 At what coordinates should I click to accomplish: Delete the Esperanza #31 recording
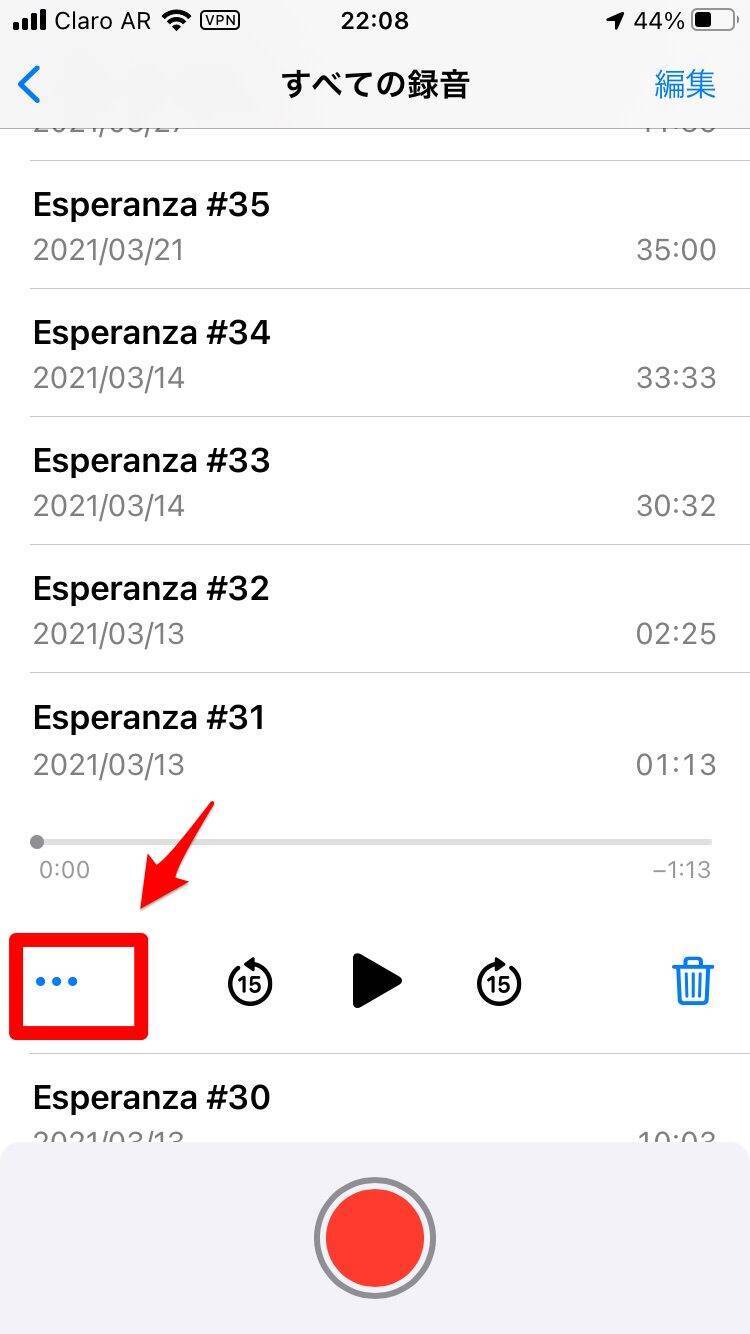pyautogui.click(x=692, y=982)
